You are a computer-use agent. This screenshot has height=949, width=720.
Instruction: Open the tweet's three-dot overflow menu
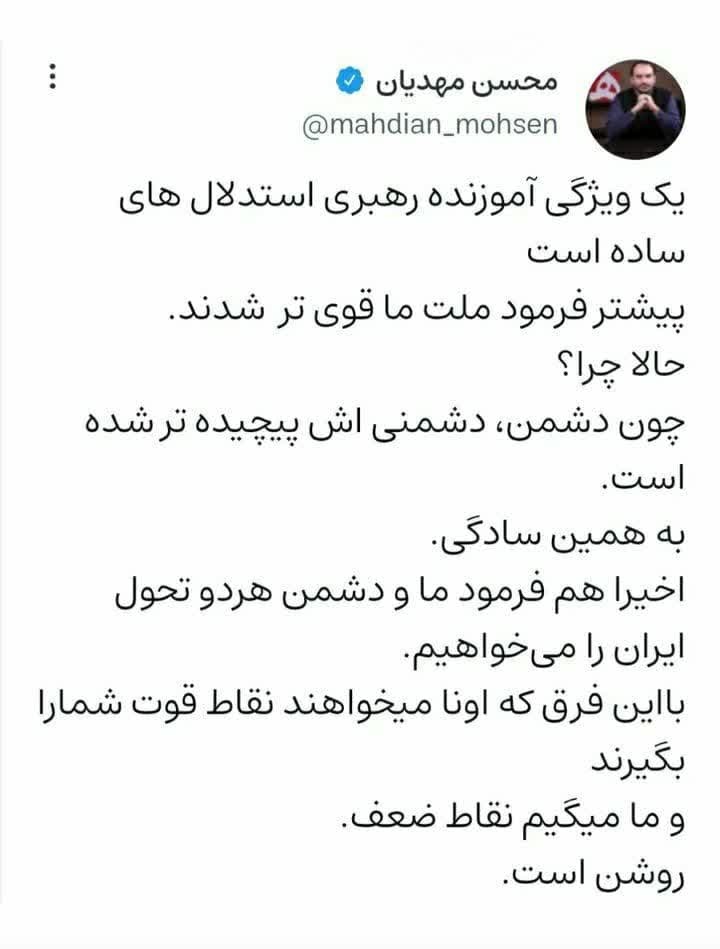pos(55,80)
